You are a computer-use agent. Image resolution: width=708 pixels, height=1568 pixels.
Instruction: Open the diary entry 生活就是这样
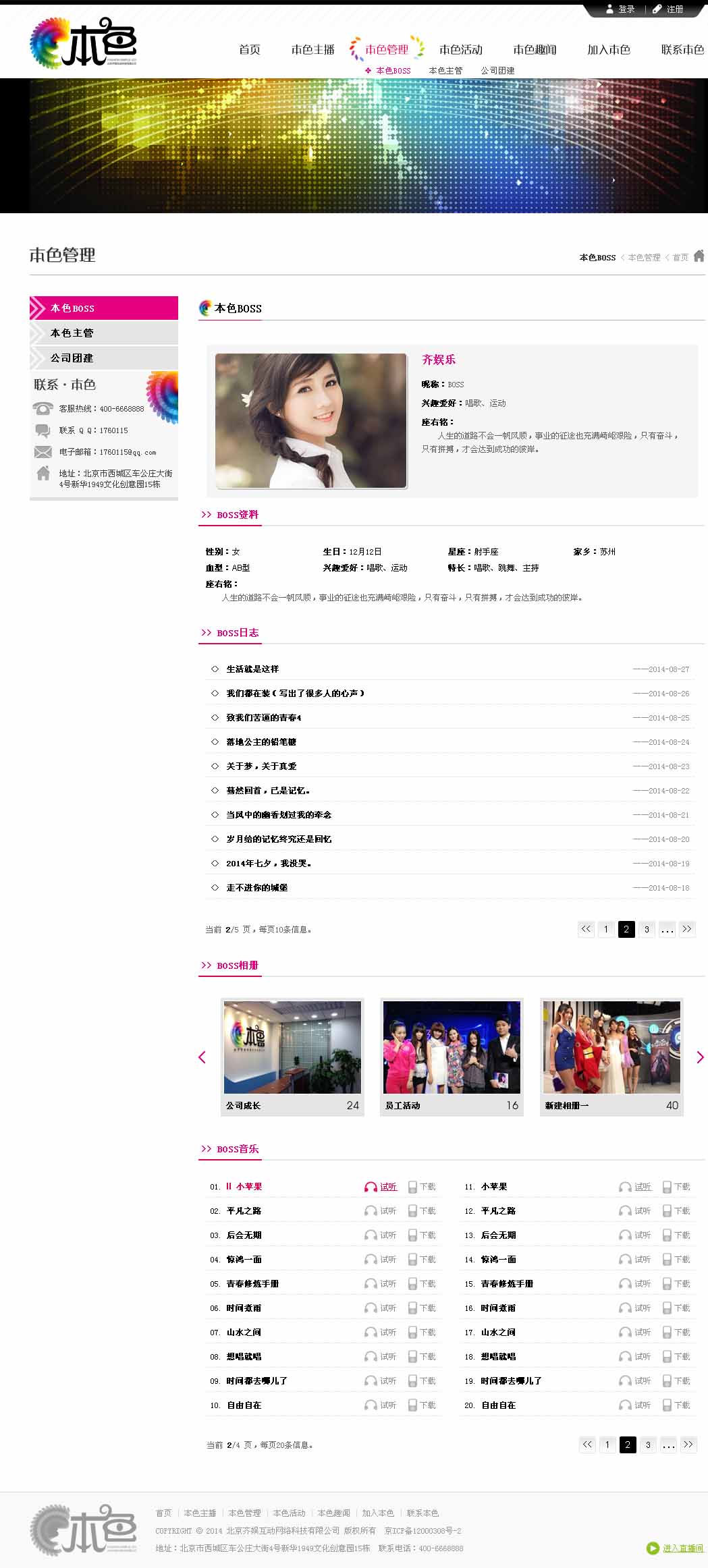tap(252, 669)
